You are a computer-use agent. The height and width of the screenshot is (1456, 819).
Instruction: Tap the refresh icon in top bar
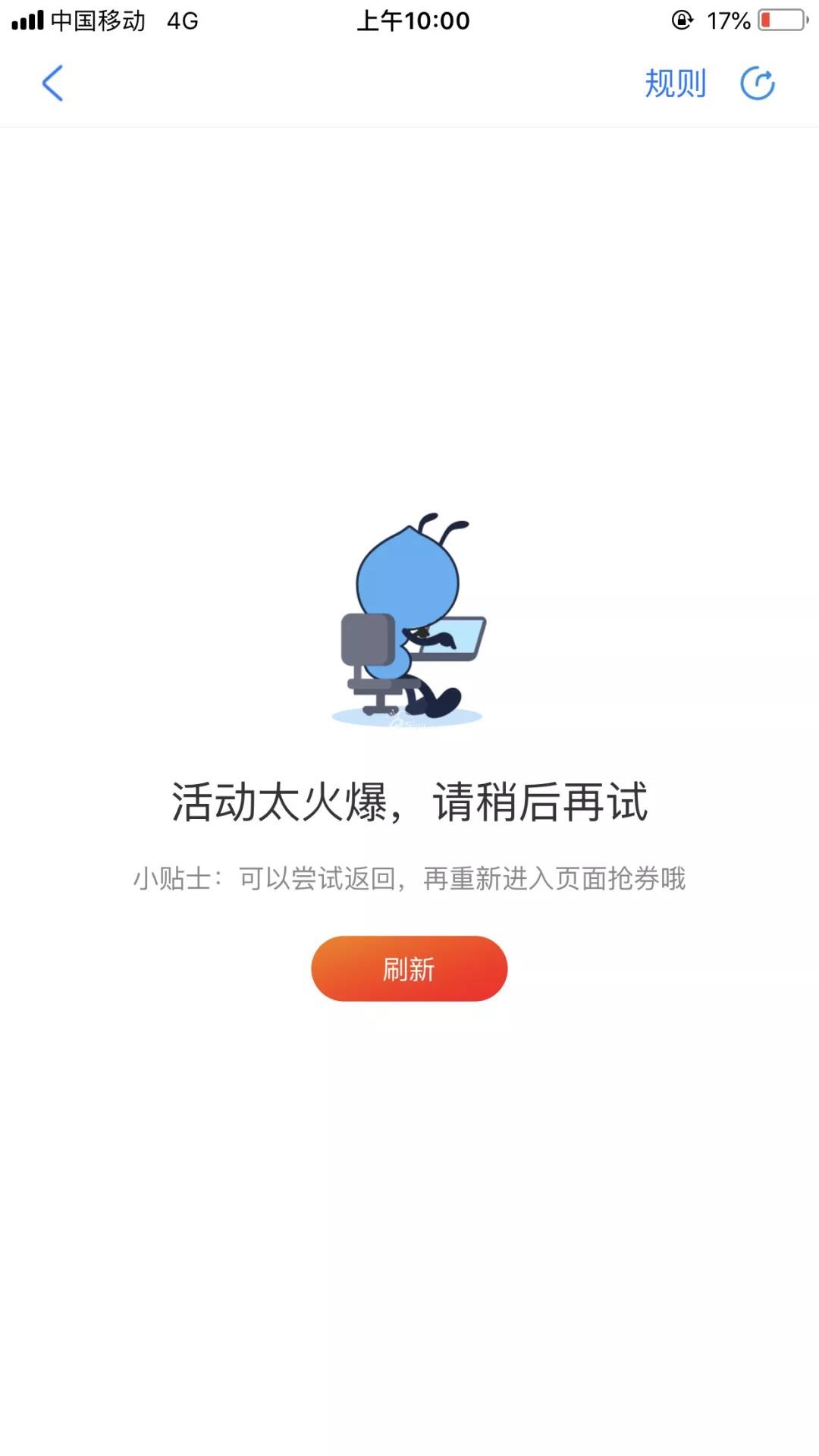pos(758,83)
